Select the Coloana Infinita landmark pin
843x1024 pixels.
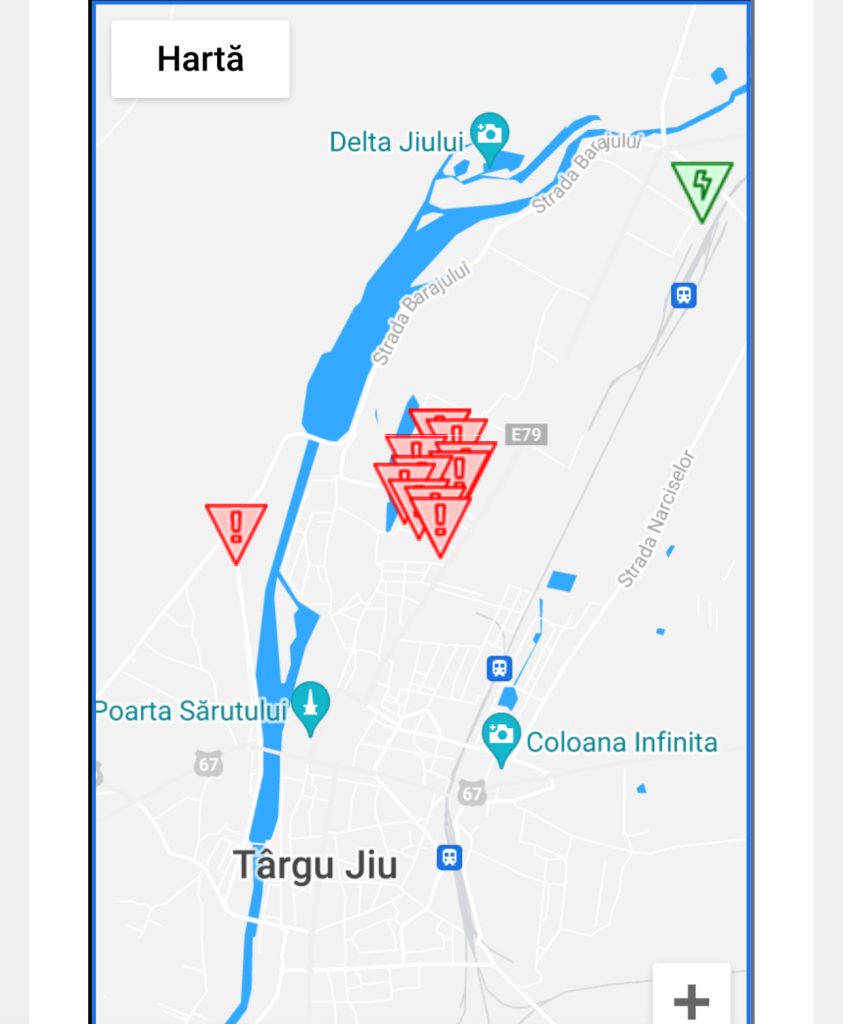tap(501, 736)
